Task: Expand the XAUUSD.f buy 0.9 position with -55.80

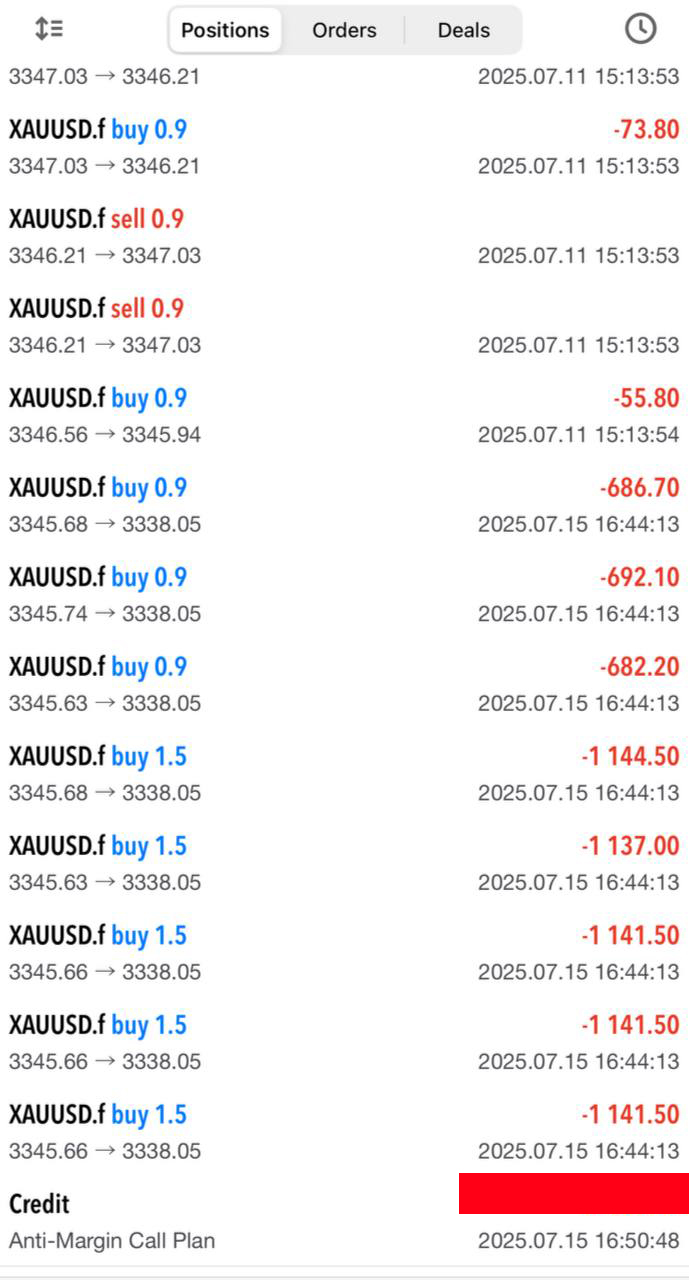Action: click(x=344, y=416)
